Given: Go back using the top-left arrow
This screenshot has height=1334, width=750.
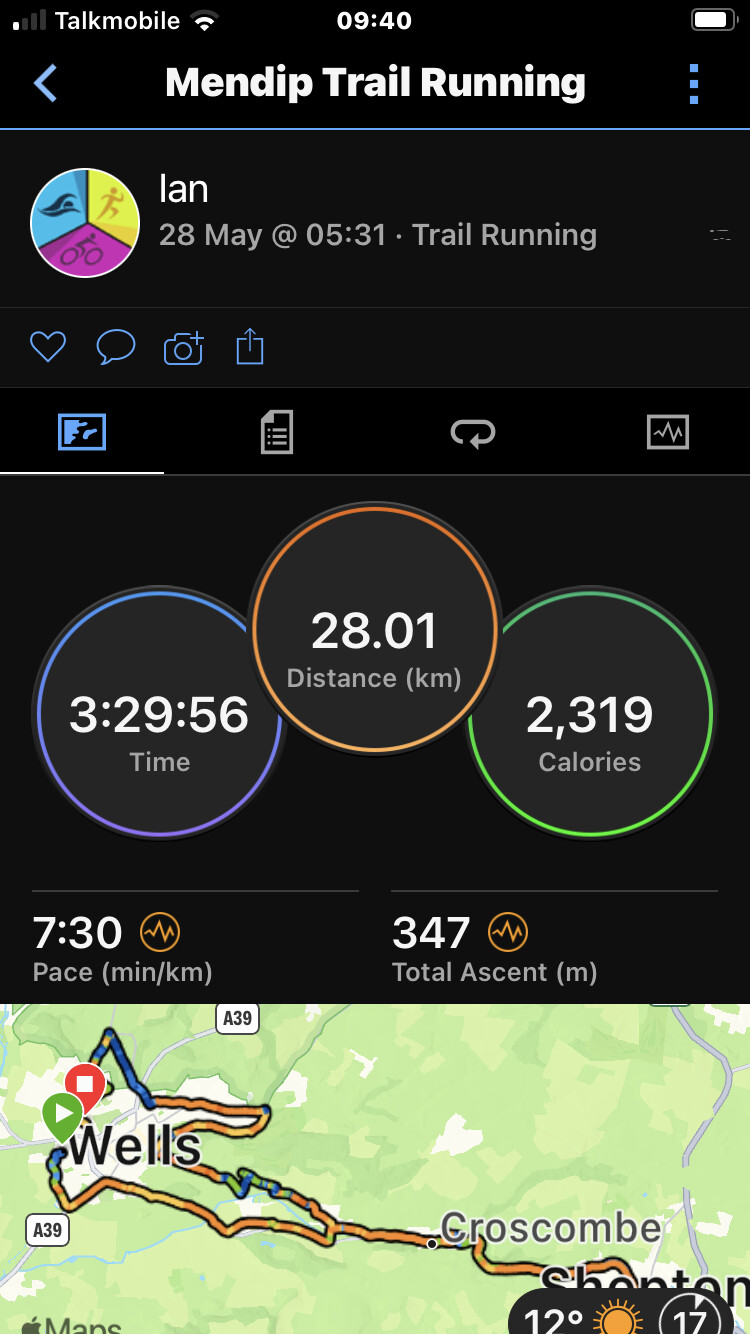Looking at the screenshot, I should pyautogui.click(x=46, y=83).
